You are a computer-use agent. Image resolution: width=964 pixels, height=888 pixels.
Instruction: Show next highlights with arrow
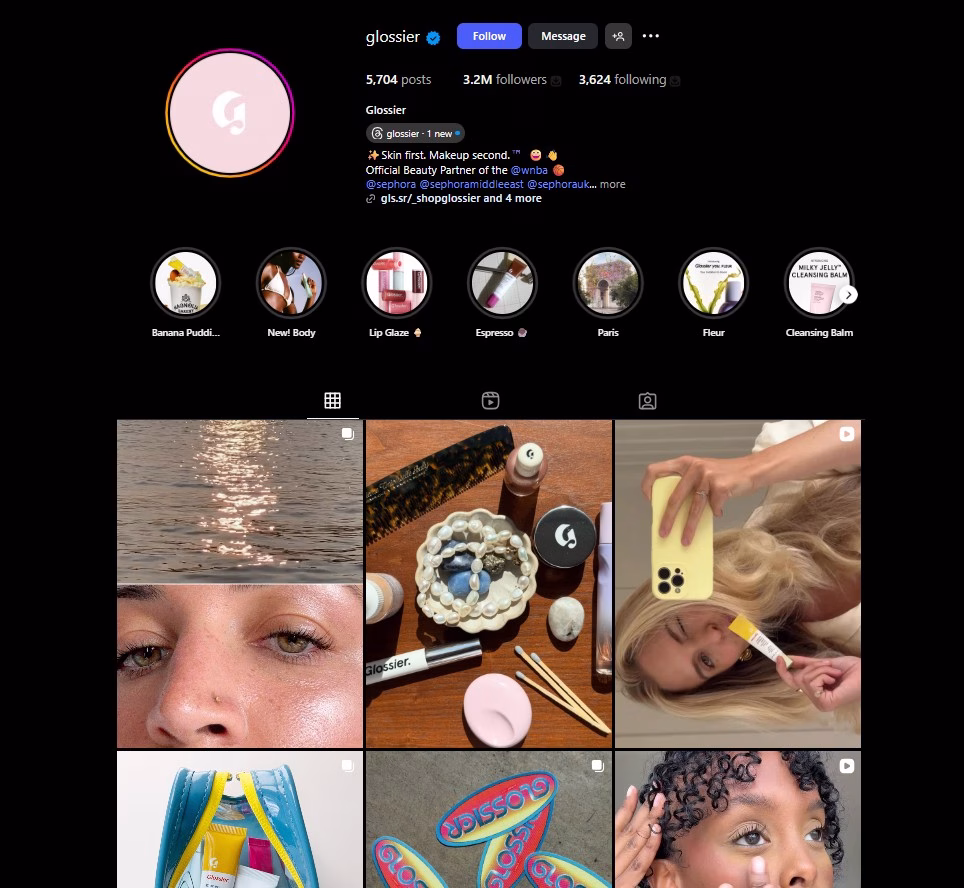tap(849, 295)
